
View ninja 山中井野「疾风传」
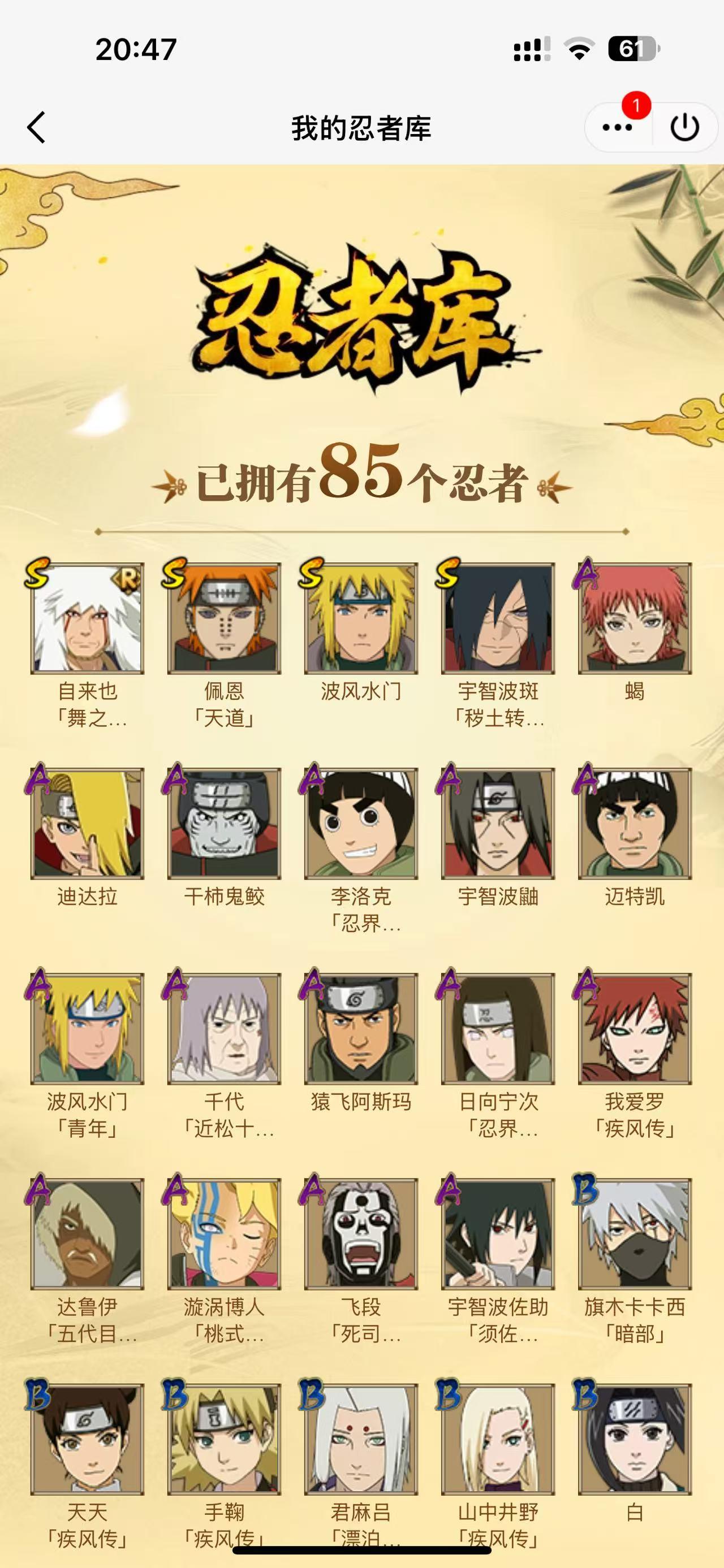pyautogui.click(x=498, y=1439)
